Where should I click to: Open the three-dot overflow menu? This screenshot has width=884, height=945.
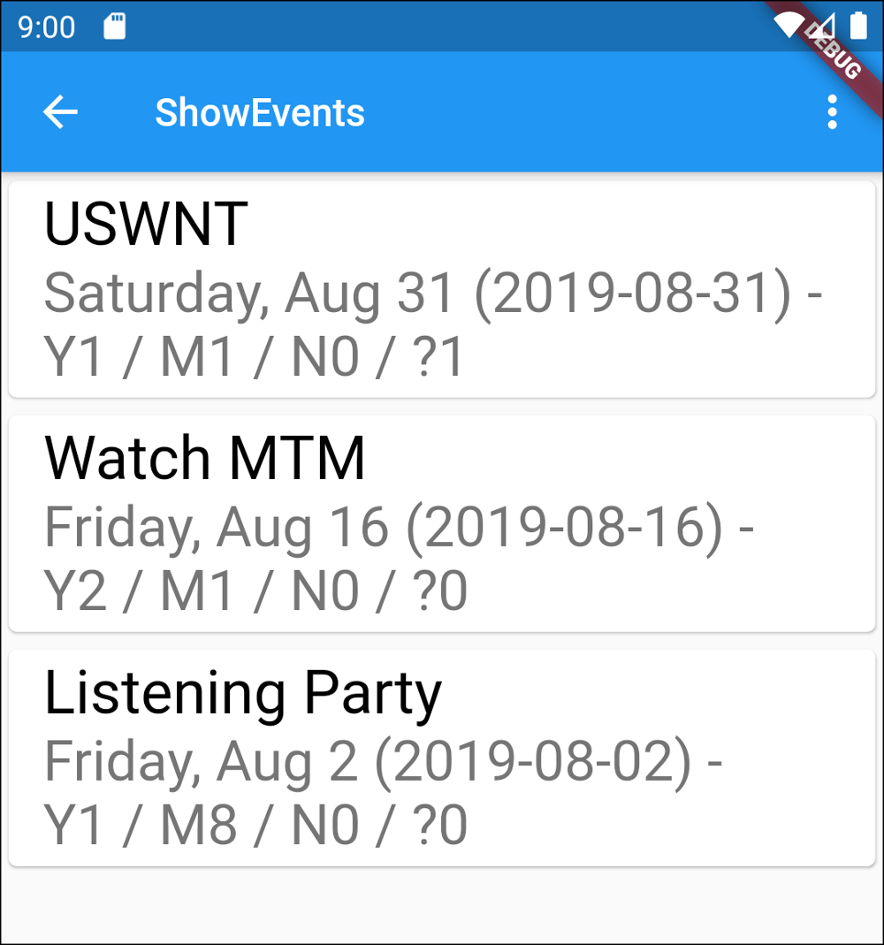tap(832, 112)
